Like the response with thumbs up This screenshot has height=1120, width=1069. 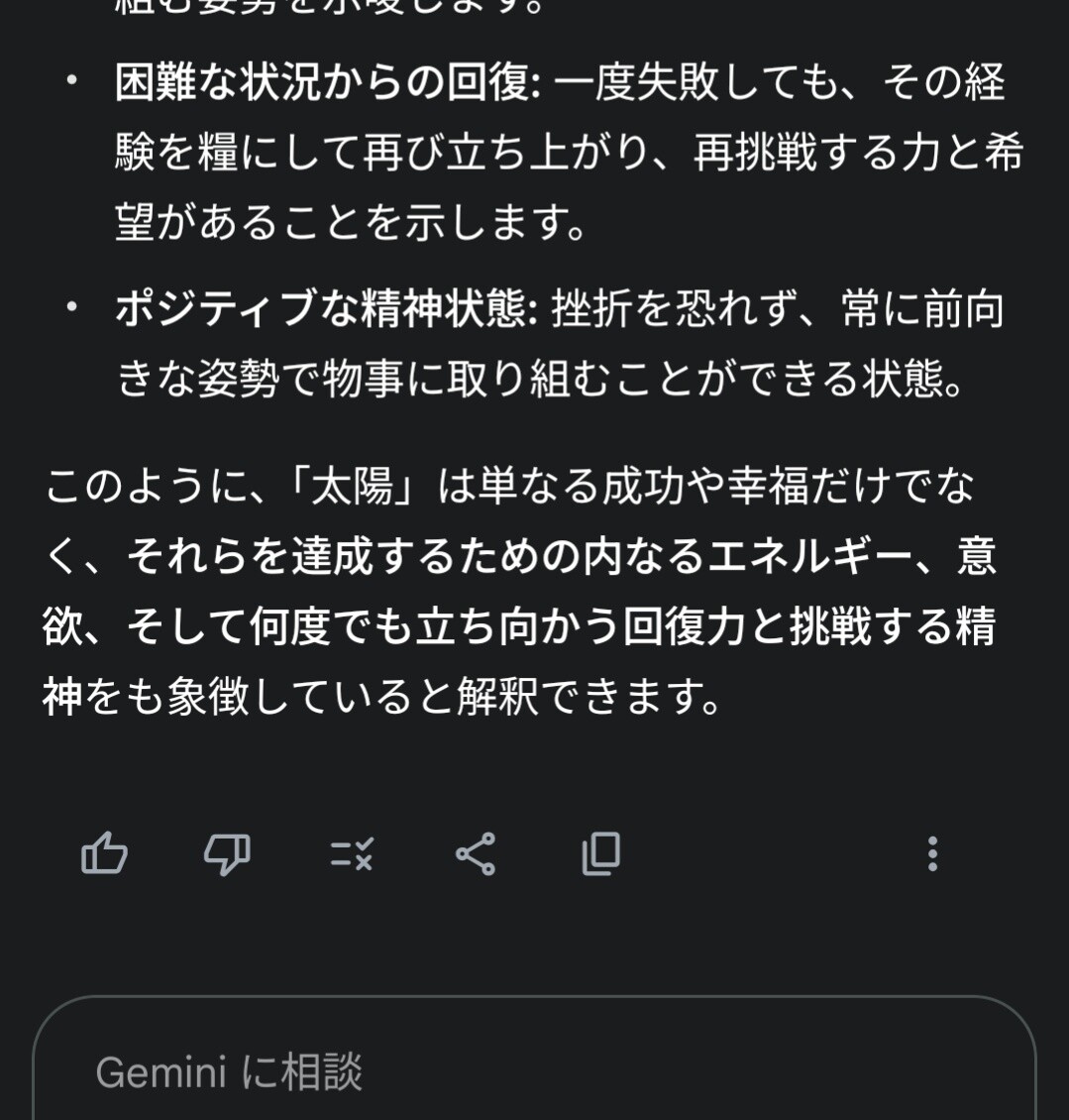coord(104,853)
